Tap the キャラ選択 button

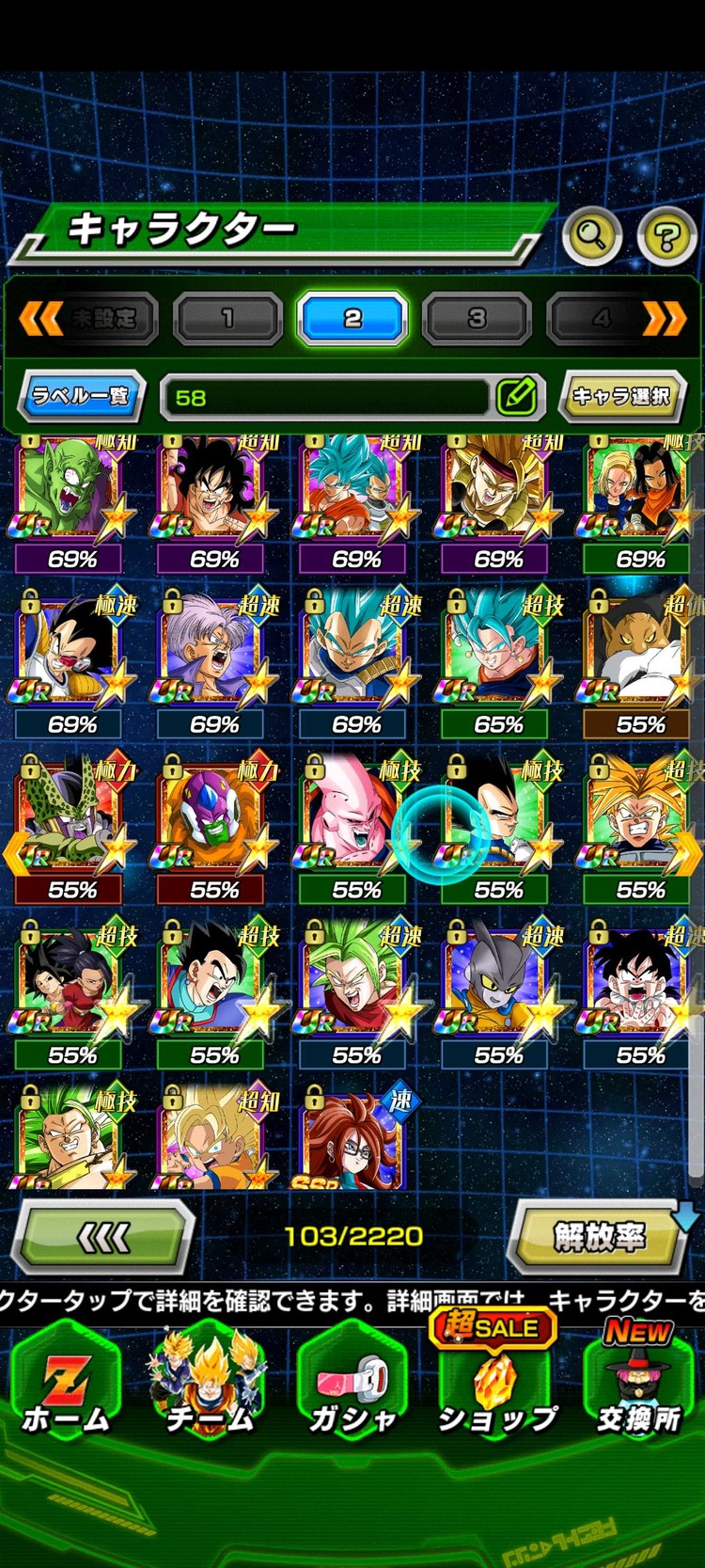click(x=621, y=396)
